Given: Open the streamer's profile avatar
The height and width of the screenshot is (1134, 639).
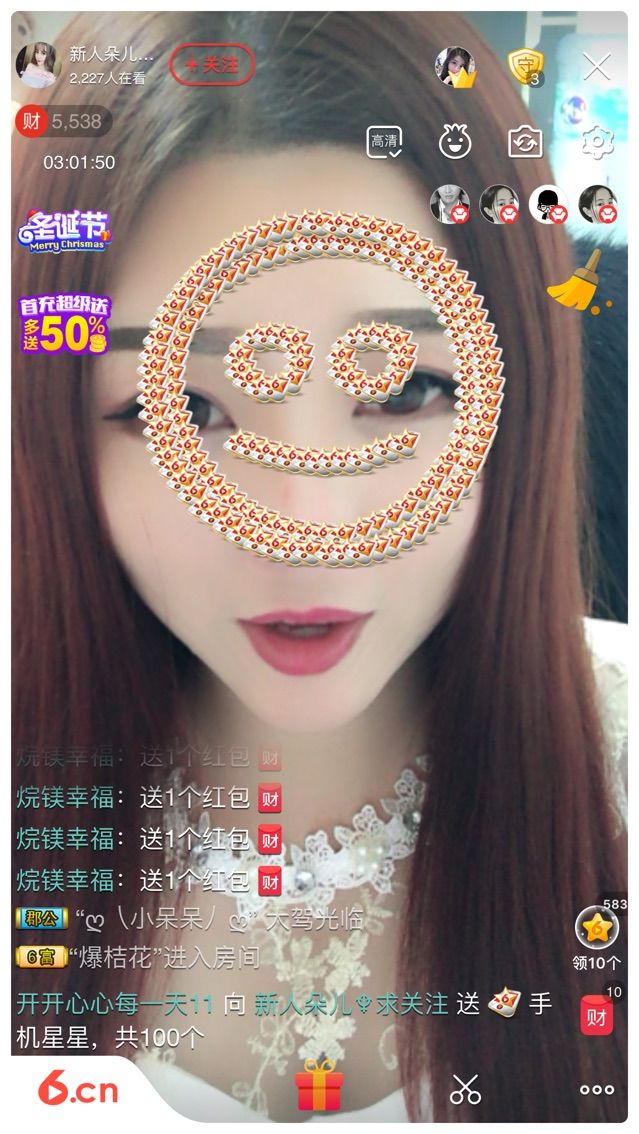Looking at the screenshot, I should click(x=39, y=65).
